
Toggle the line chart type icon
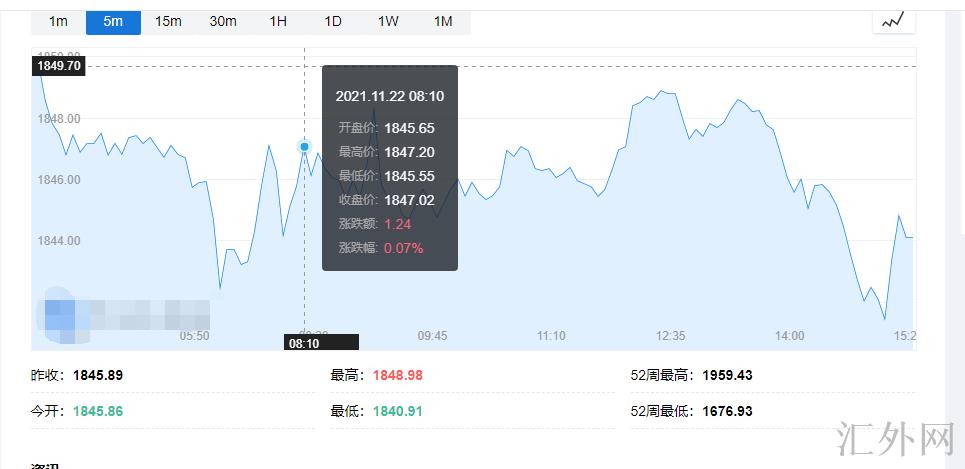point(893,19)
